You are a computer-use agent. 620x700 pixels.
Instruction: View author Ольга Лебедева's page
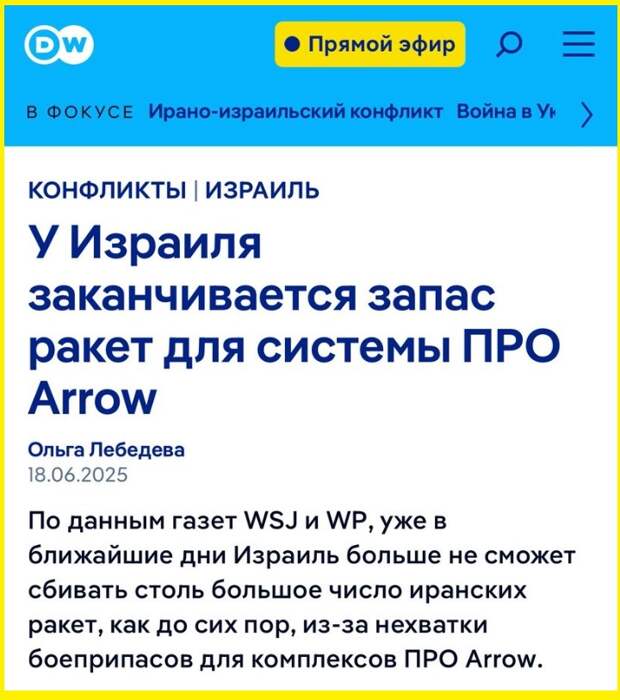106,450
